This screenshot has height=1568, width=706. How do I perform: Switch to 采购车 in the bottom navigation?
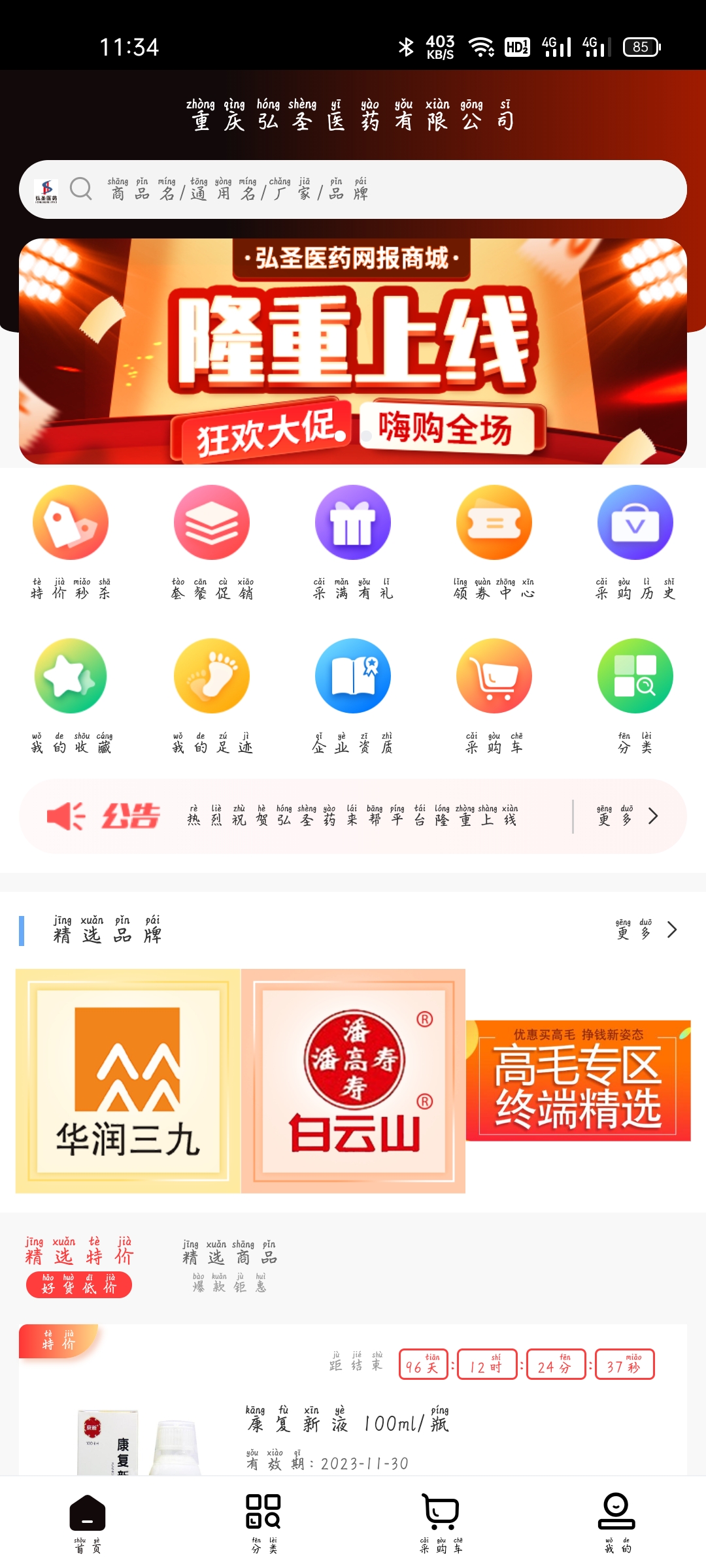click(x=441, y=1522)
